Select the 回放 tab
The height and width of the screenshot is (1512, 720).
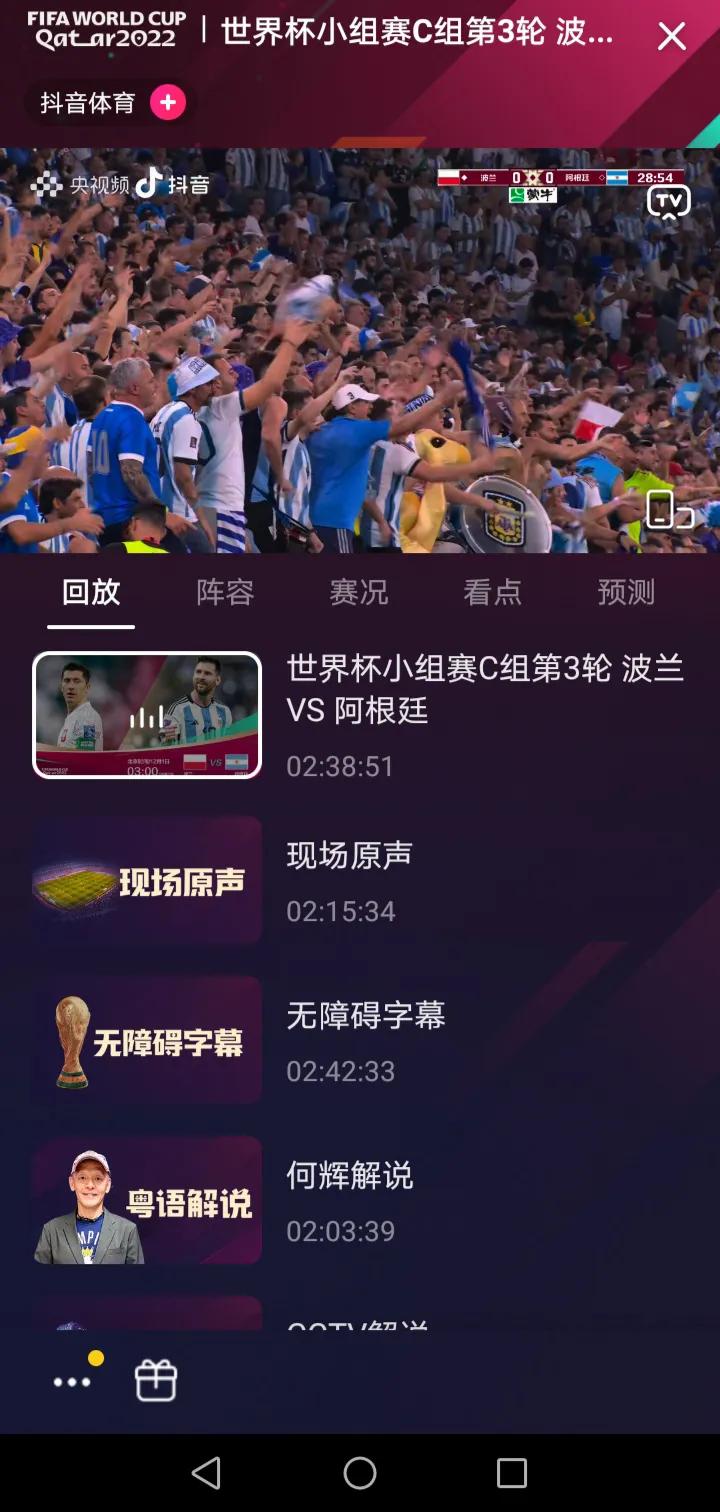pyautogui.click(x=90, y=592)
